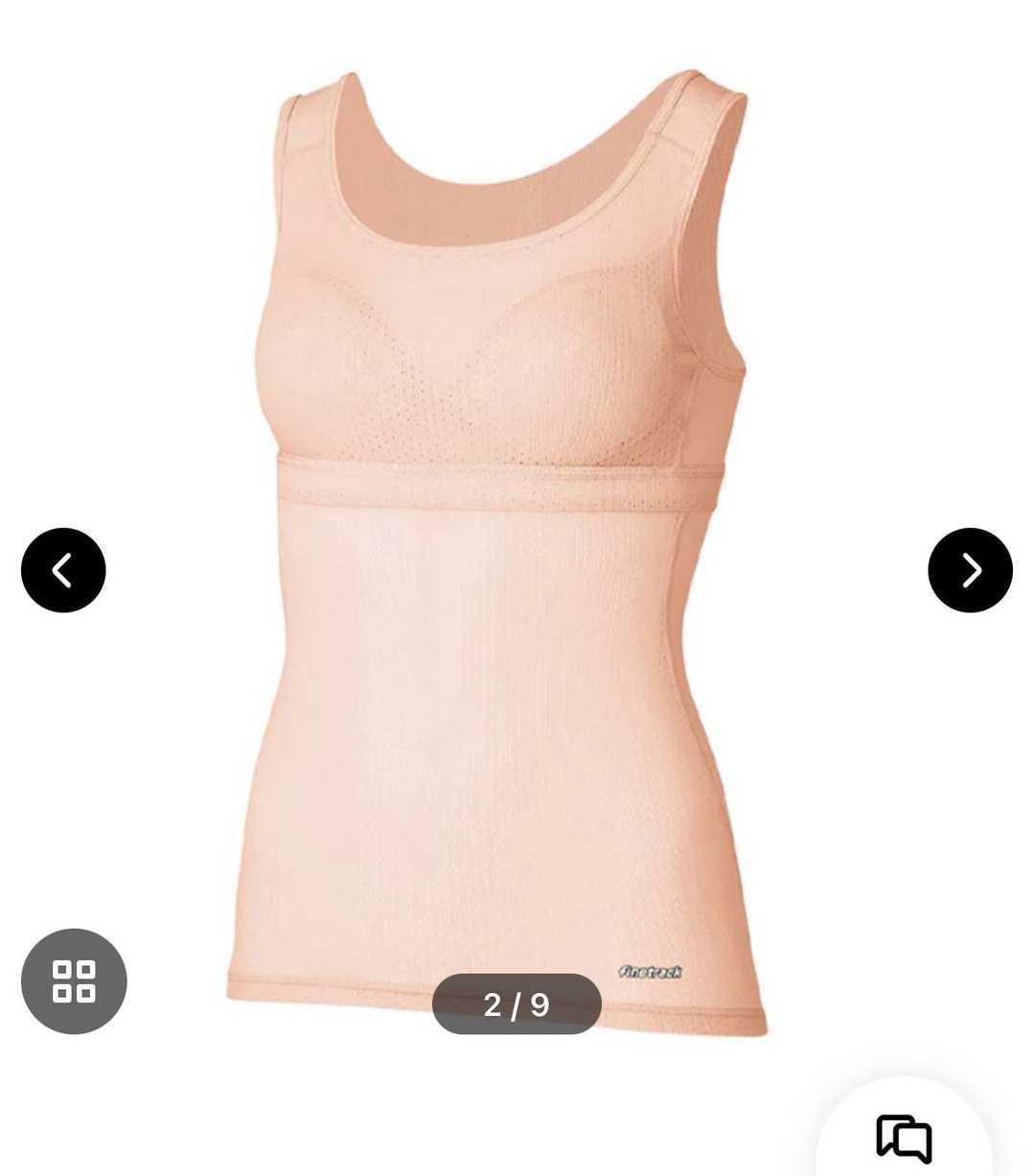The height and width of the screenshot is (1176, 1034).
Task: Tap the tank top product image
Action: point(497,551)
